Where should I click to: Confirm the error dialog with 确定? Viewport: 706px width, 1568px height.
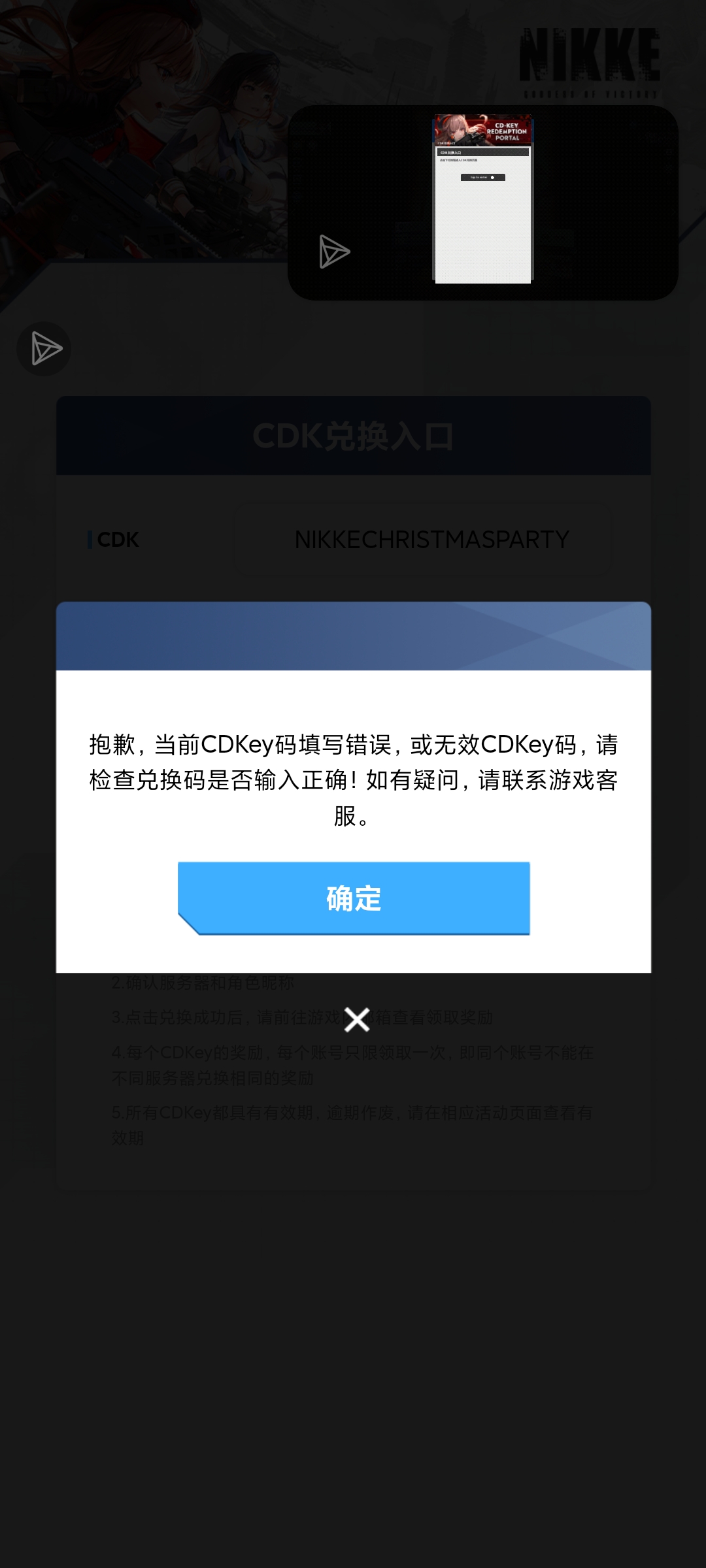click(x=354, y=898)
